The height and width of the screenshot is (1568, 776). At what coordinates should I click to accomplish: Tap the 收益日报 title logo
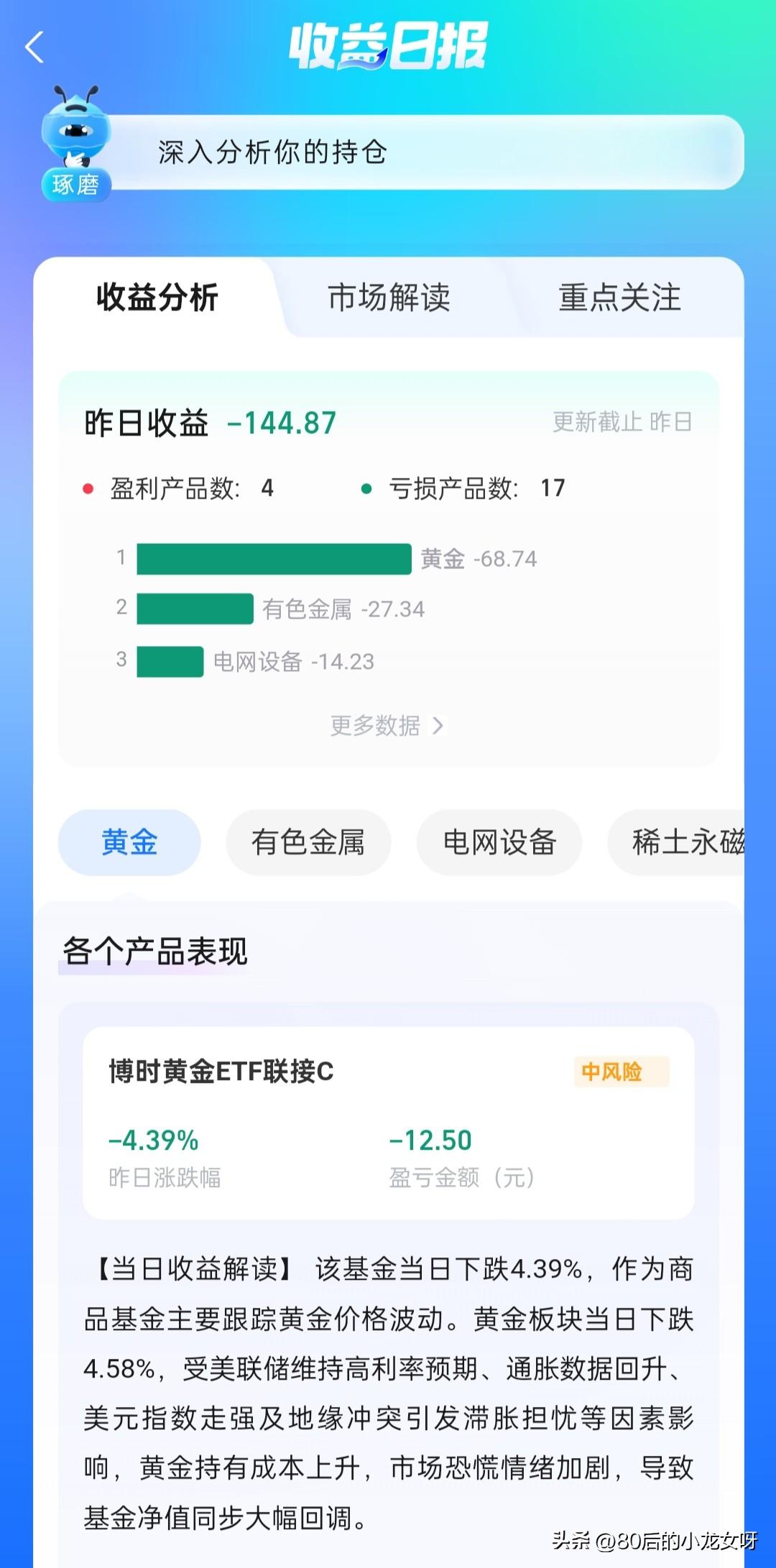click(388, 45)
